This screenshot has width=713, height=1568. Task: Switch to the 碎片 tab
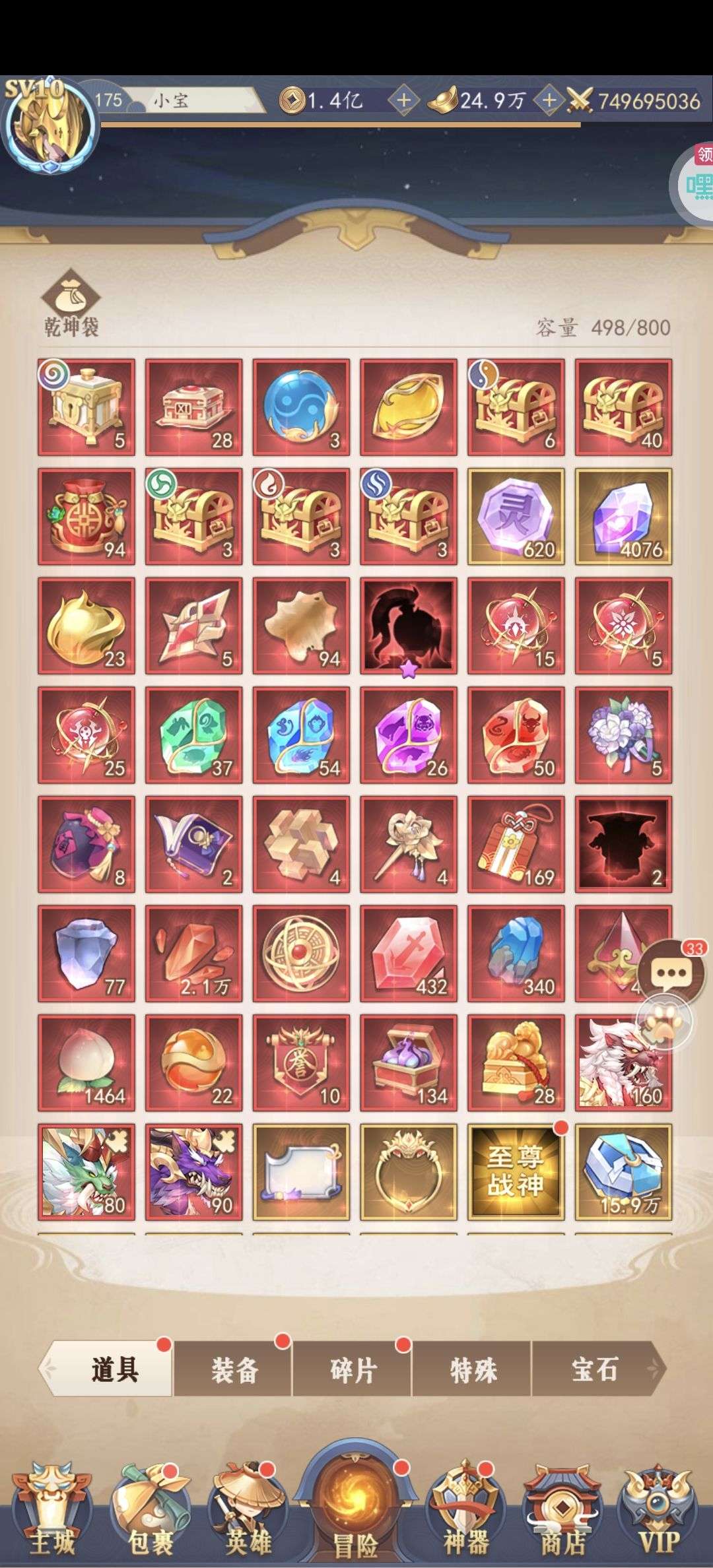[x=353, y=1370]
